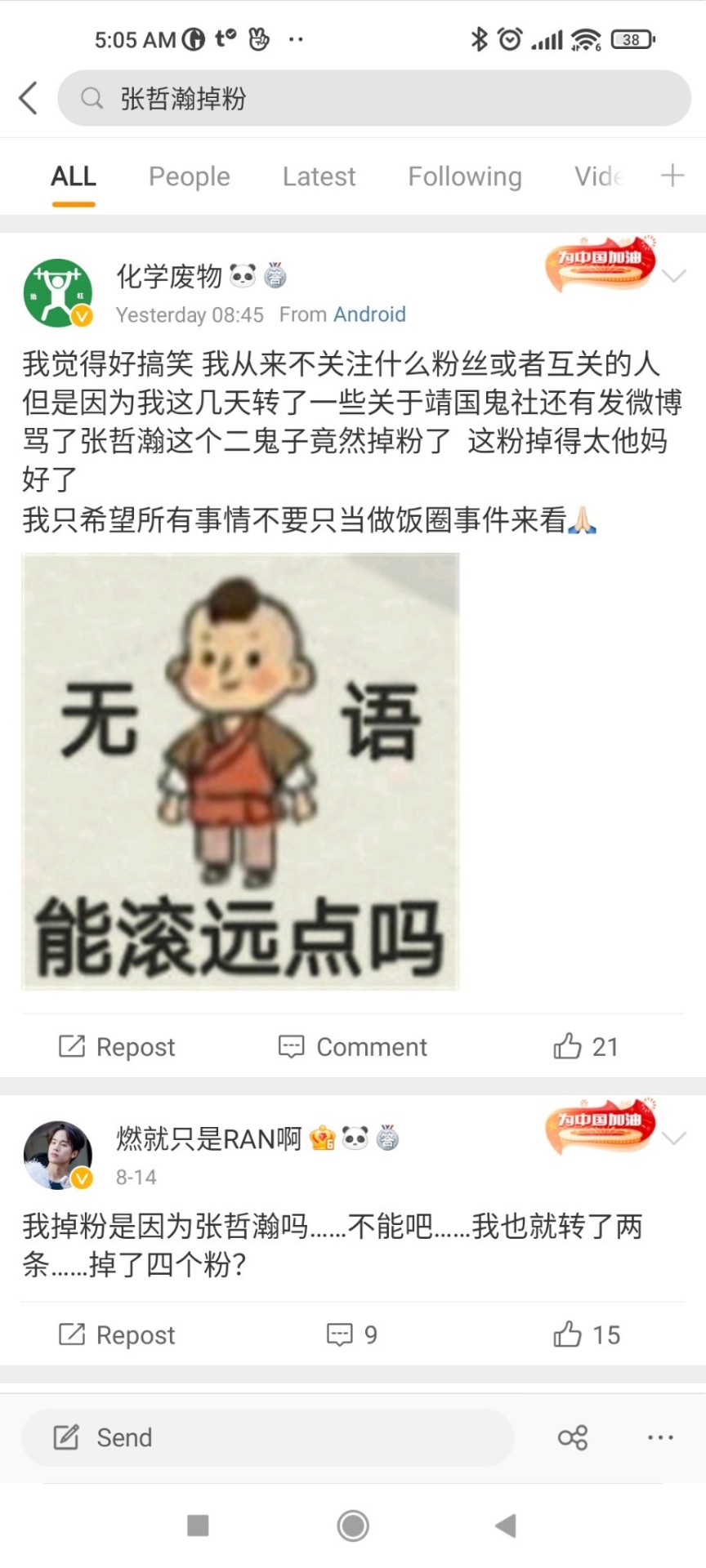
Task: View the 9 comments on 燃就只是RAN啊's post
Action: (353, 1334)
